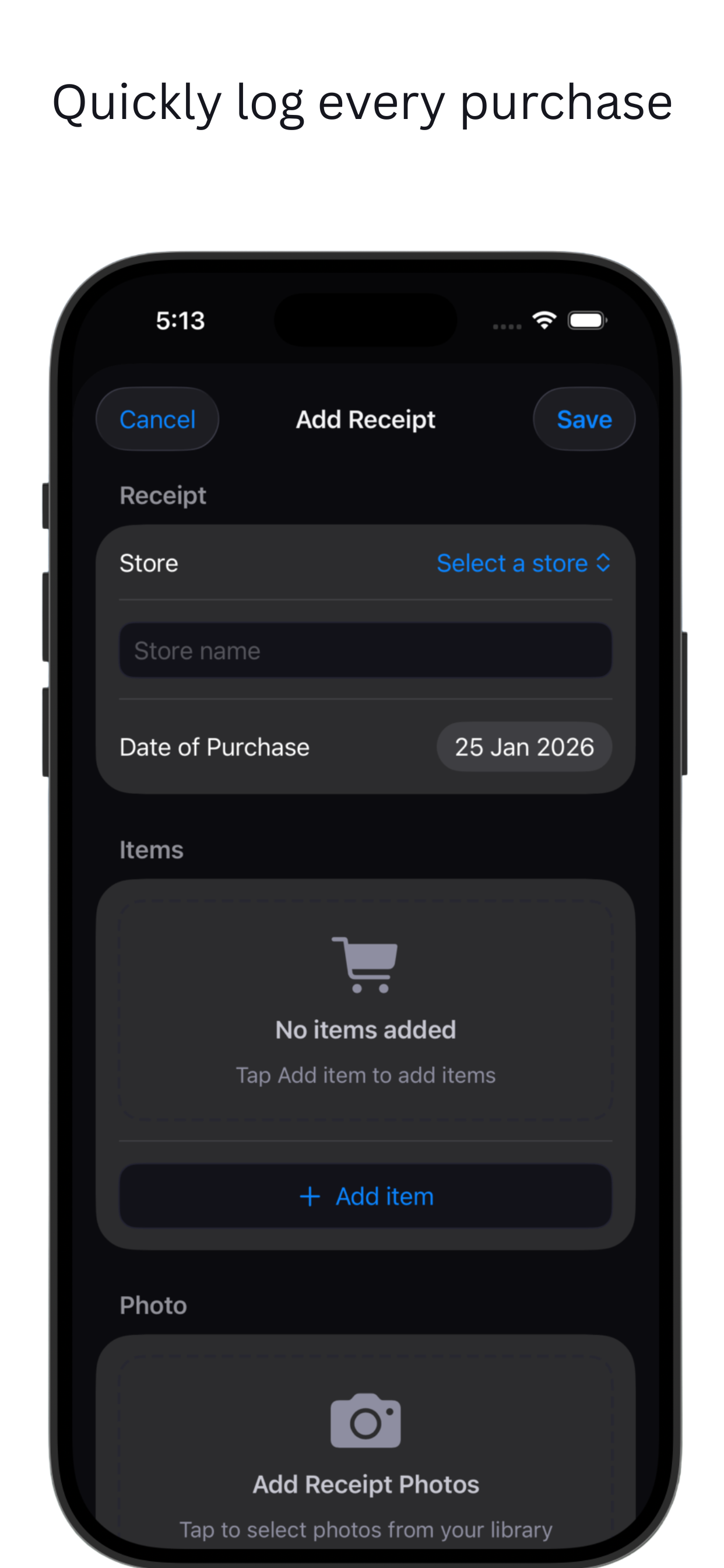Tap the Add Receipt title
Image resolution: width=724 pixels, height=1568 pixels.
point(365,419)
